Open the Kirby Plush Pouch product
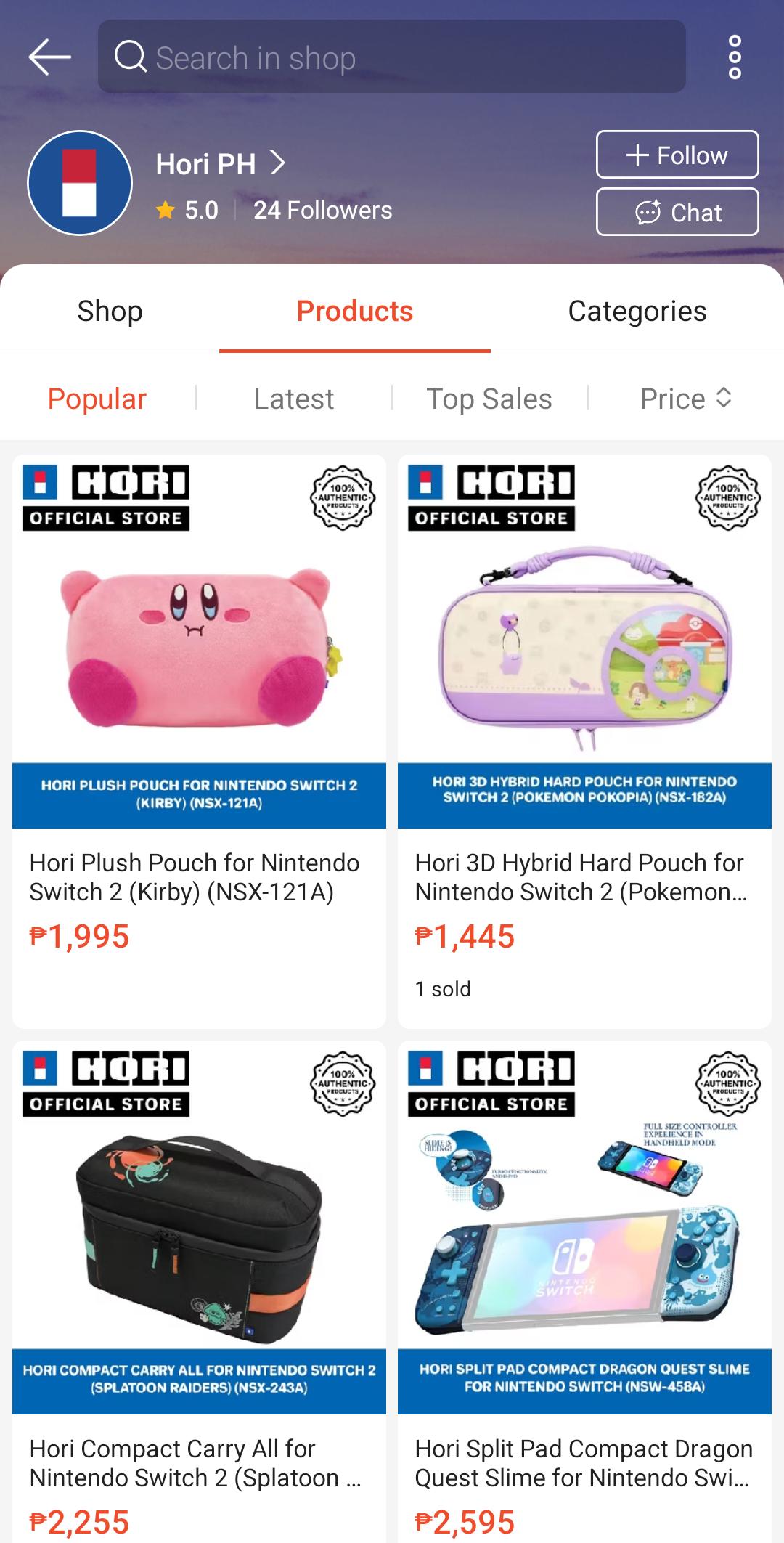Screen dimensions: 784x1543 [199, 741]
